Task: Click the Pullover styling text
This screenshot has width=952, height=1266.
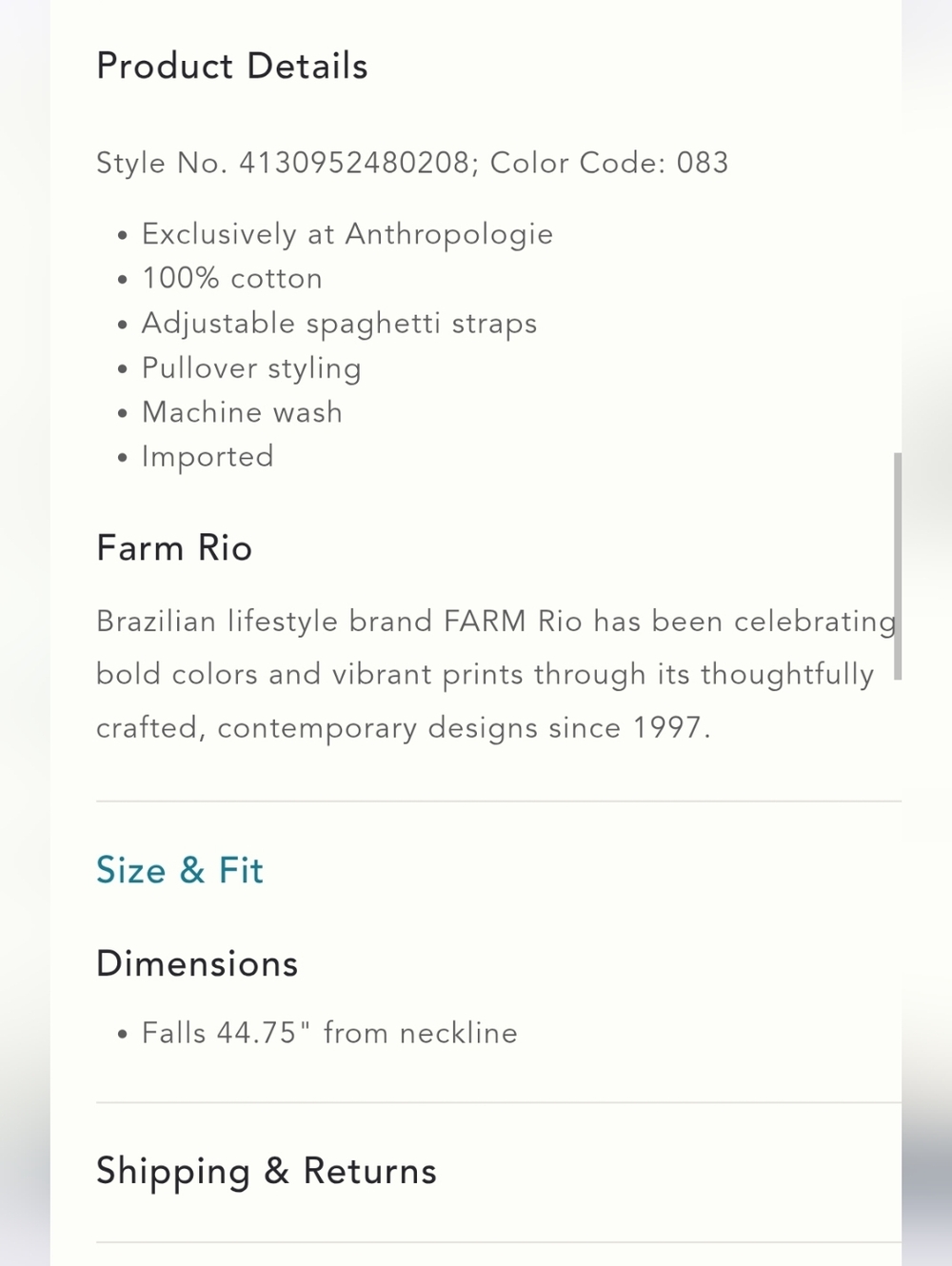Action: coord(251,367)
